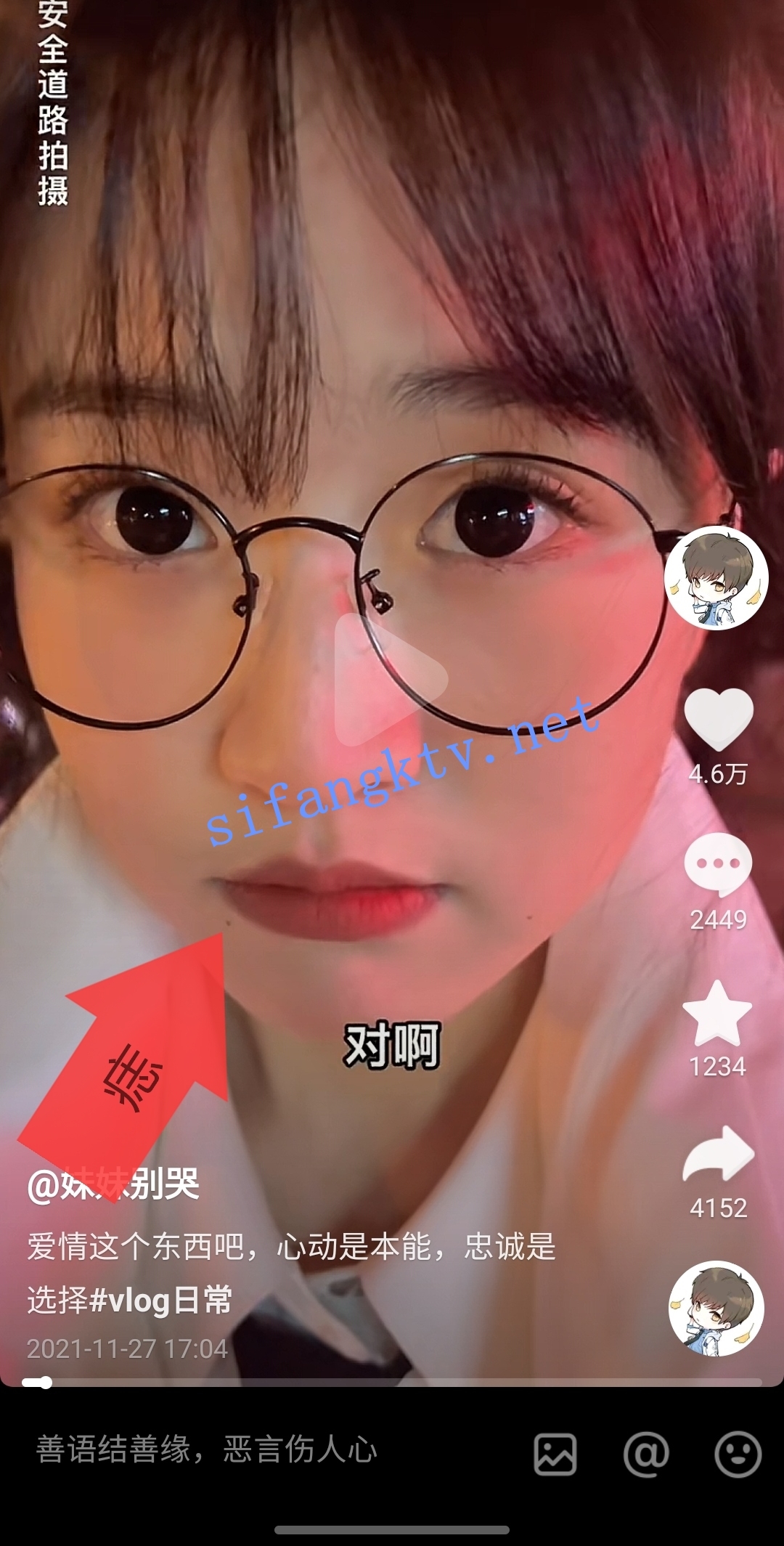Like this video with the heart
This screenshot has width=784, height=1546.
point(718,719)
